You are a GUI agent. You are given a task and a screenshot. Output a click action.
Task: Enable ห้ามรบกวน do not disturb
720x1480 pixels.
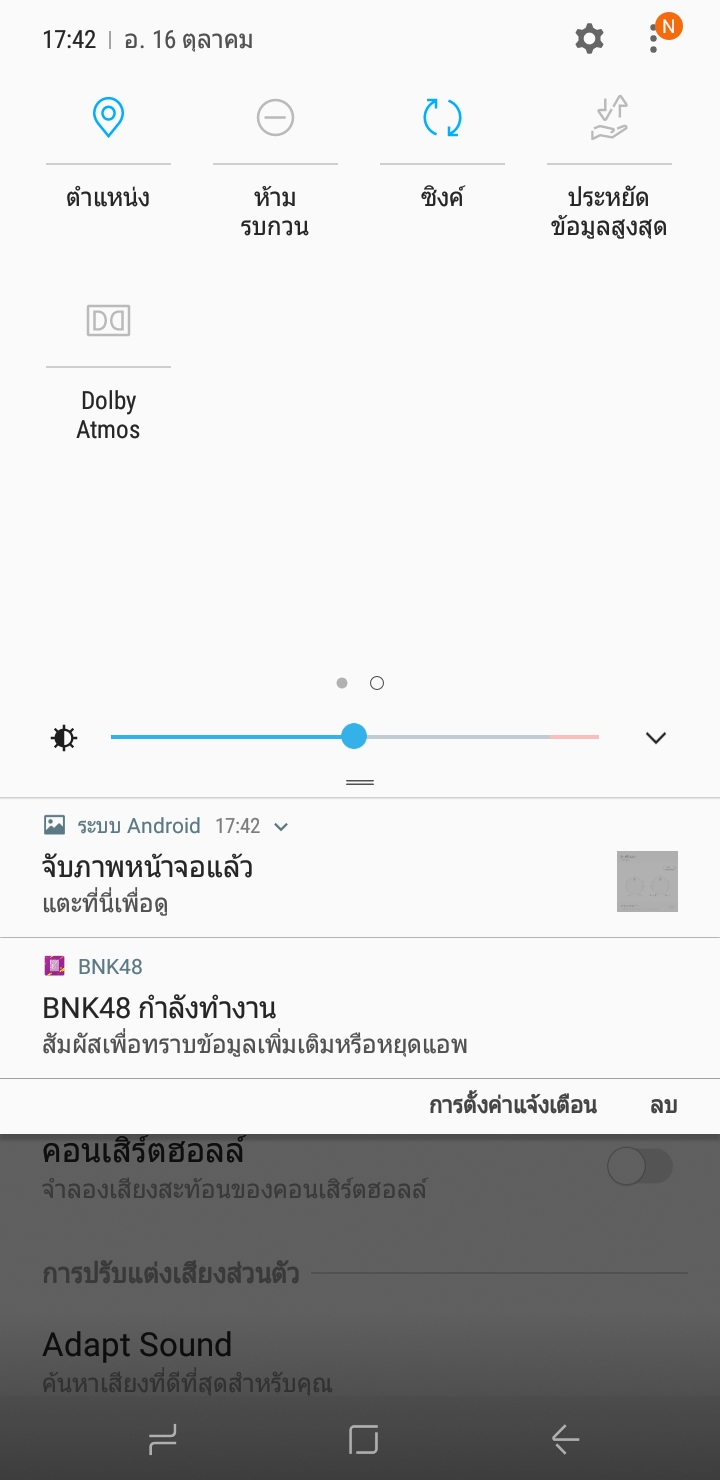(x=275, y=118)
